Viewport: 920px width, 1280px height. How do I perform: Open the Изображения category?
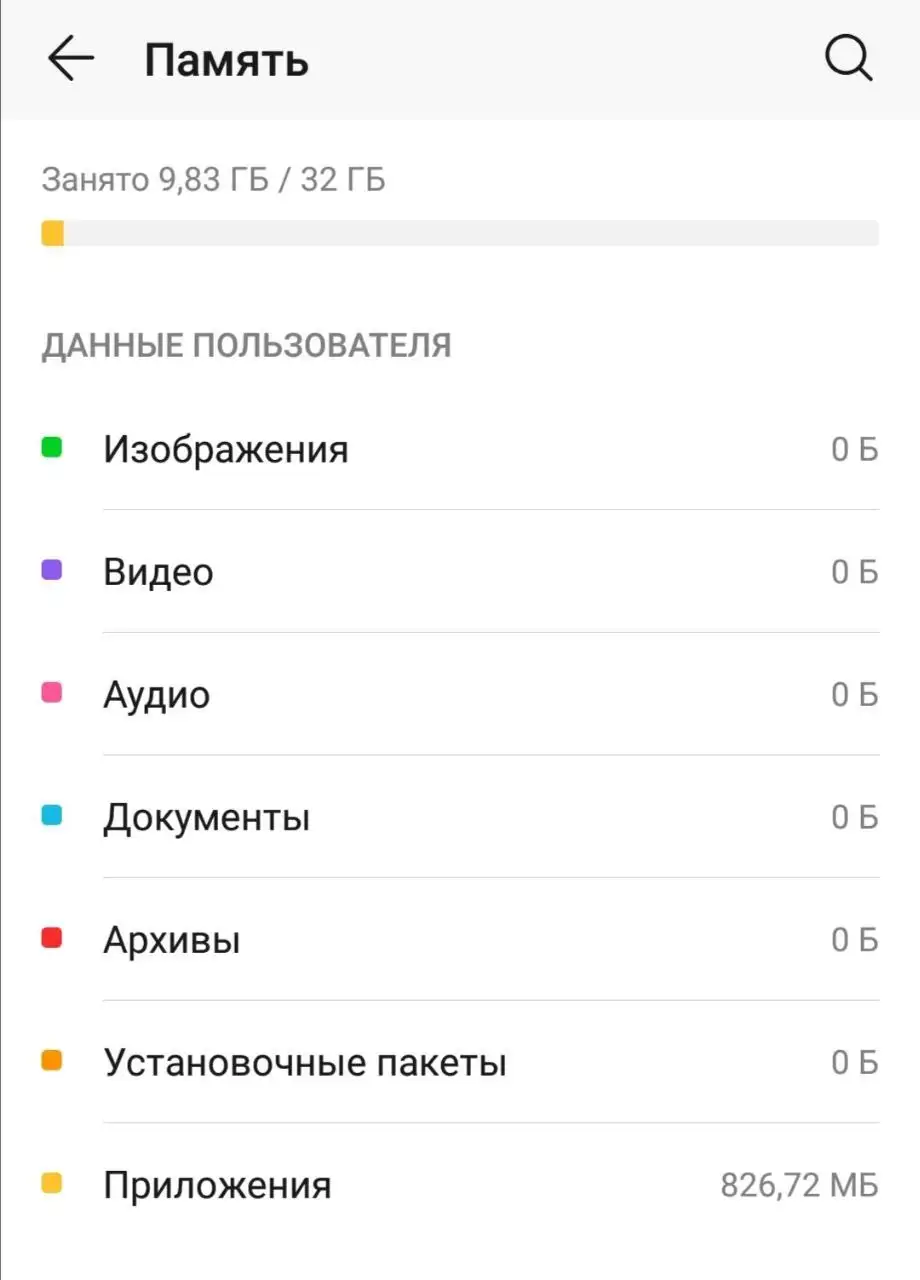(226, 449)
